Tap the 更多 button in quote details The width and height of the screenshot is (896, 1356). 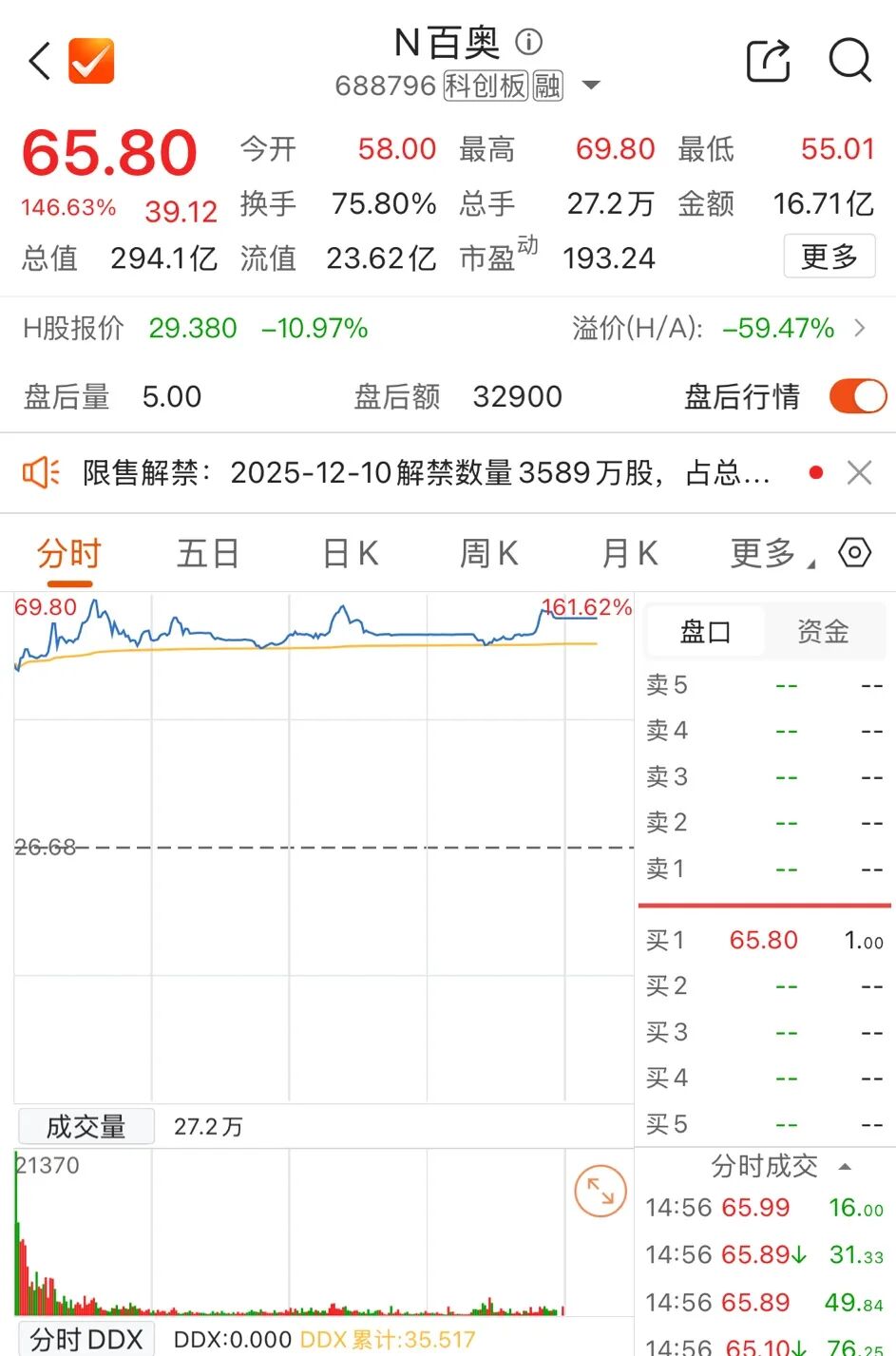829,257
